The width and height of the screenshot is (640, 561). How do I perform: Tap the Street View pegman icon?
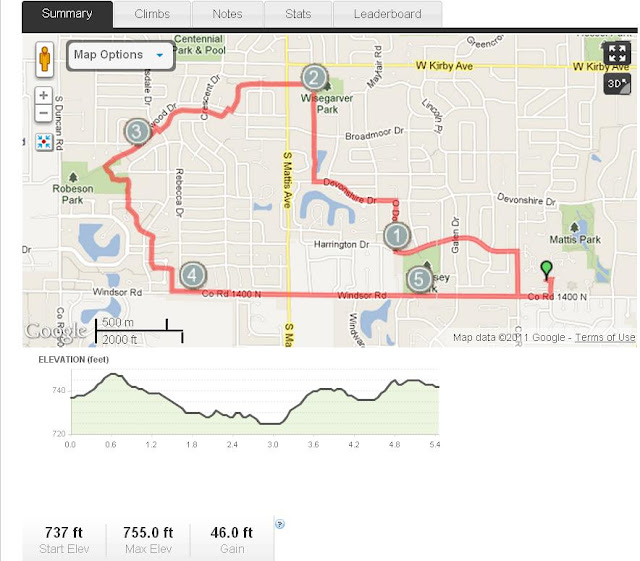pyautogui.click(x=44, y=59)
